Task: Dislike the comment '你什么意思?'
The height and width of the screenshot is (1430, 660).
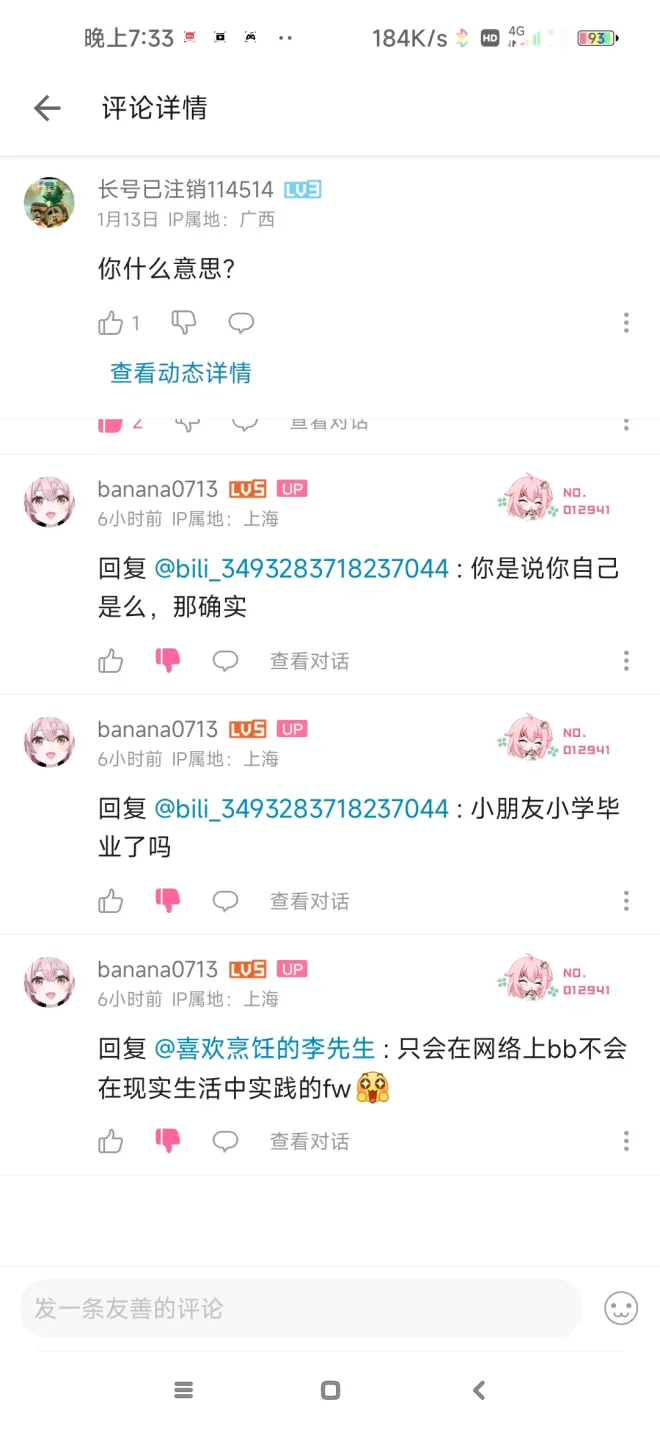Action: click(x=183, y=323)
